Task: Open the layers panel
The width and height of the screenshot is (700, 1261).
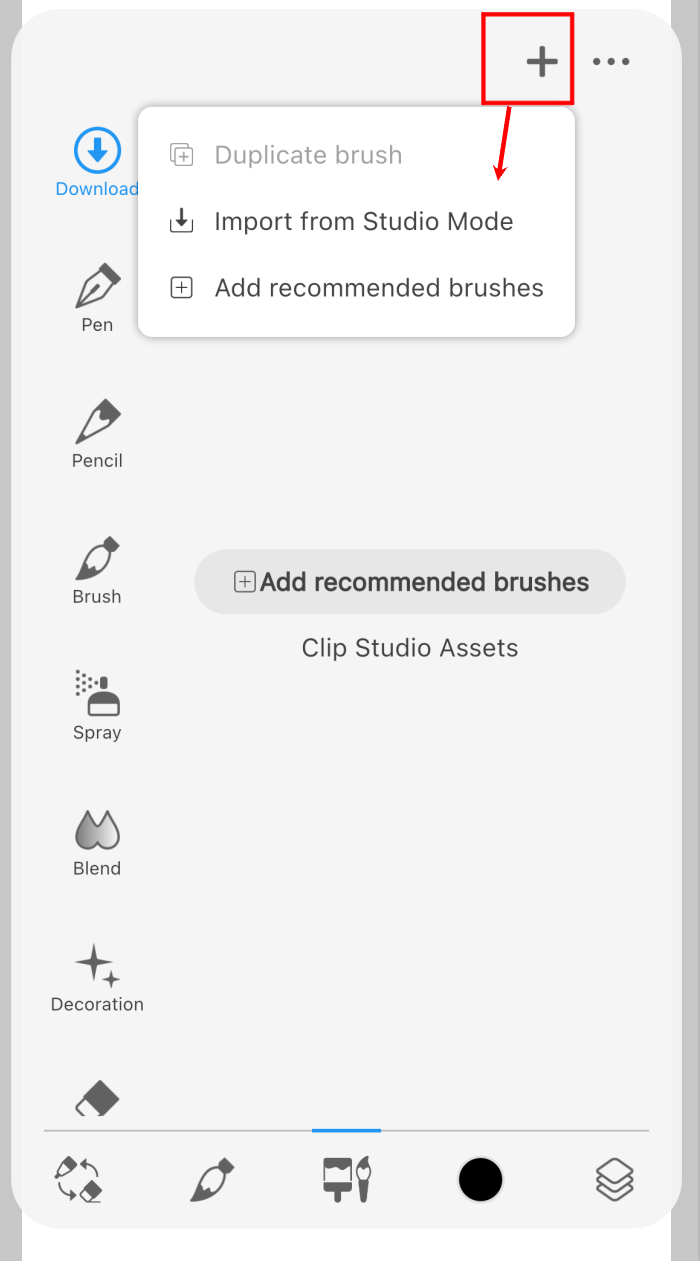Action: click(x=614, y=1179)
